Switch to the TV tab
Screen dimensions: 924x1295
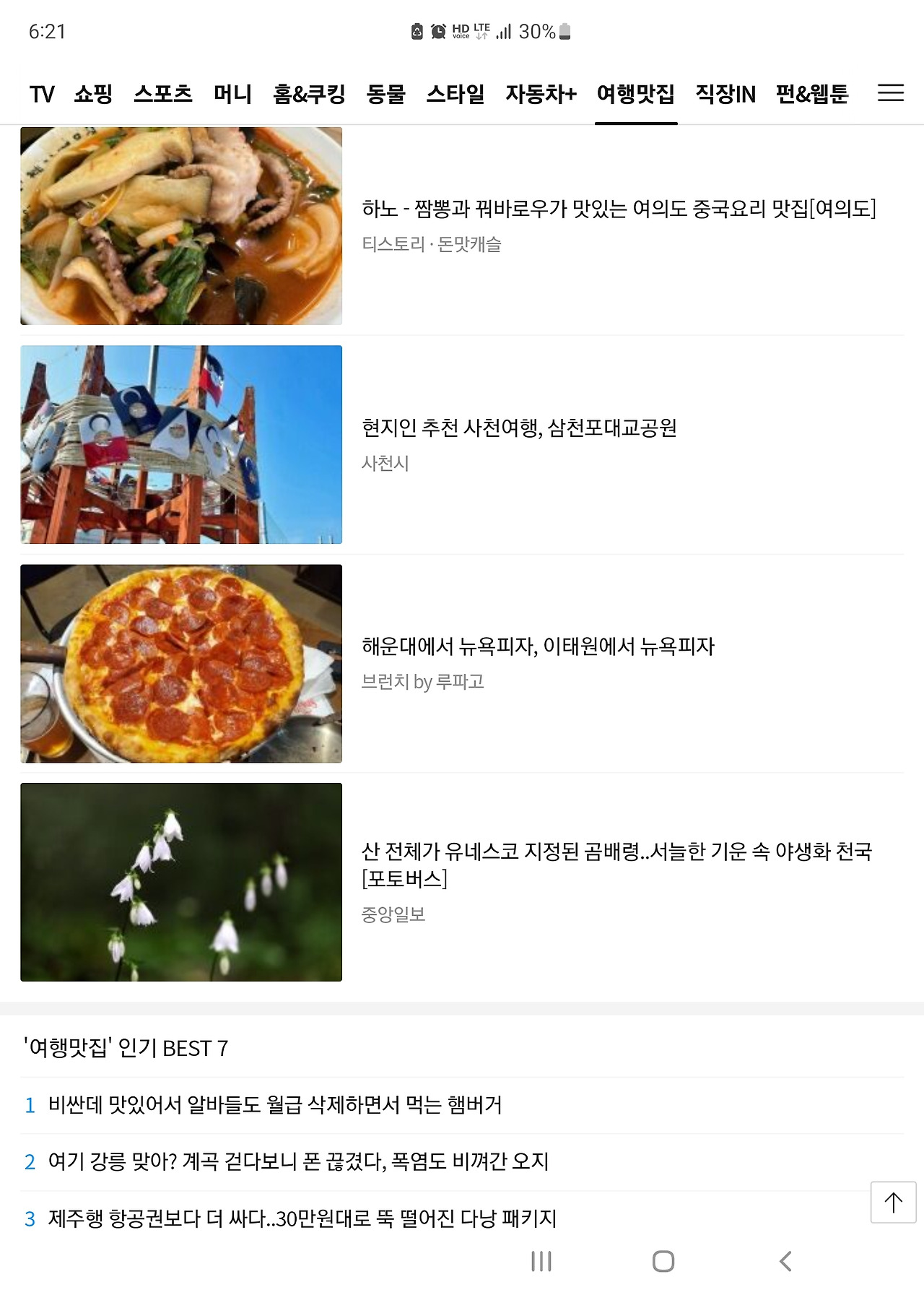(x=42, y=94)
